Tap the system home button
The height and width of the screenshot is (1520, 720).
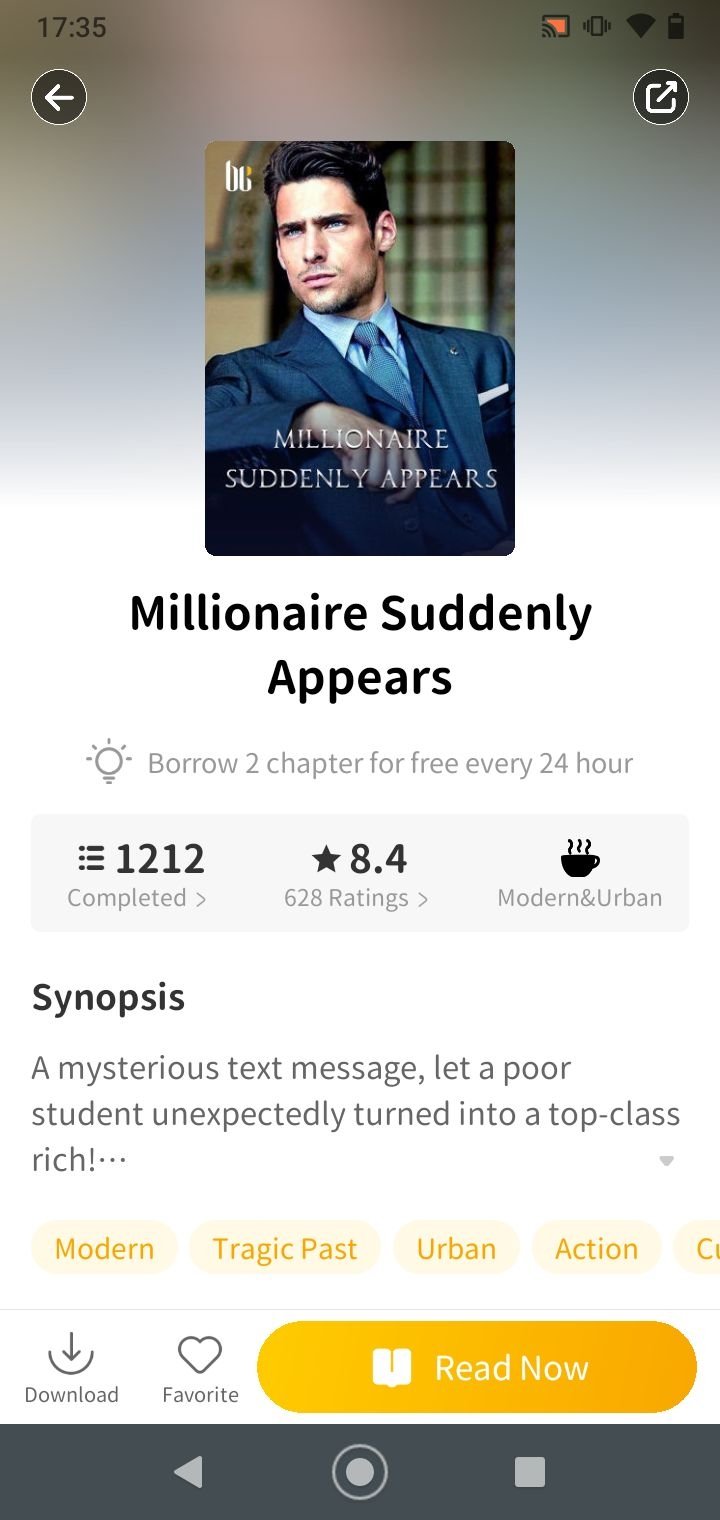tap(360, 1472)
